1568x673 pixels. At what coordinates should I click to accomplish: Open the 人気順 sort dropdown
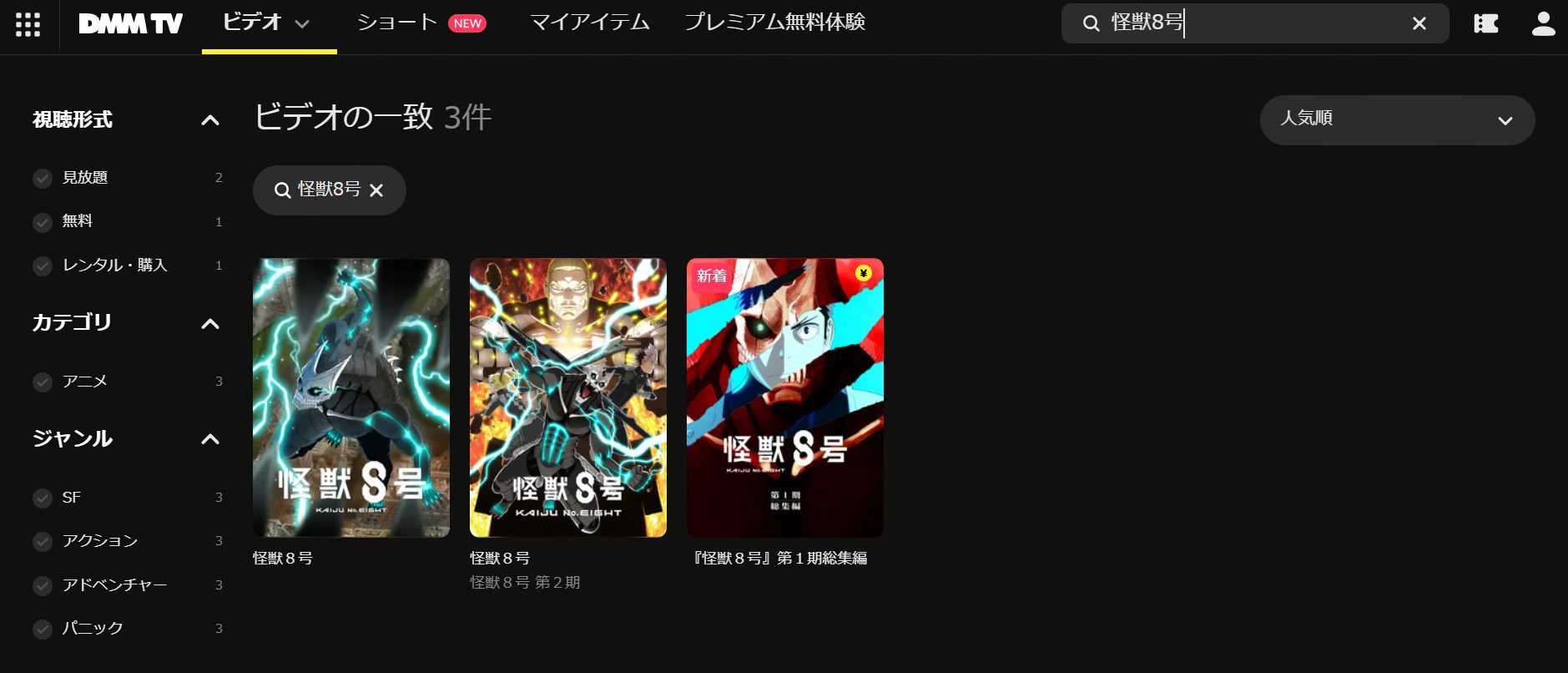pyautogui.click(x=1397, y=119)
